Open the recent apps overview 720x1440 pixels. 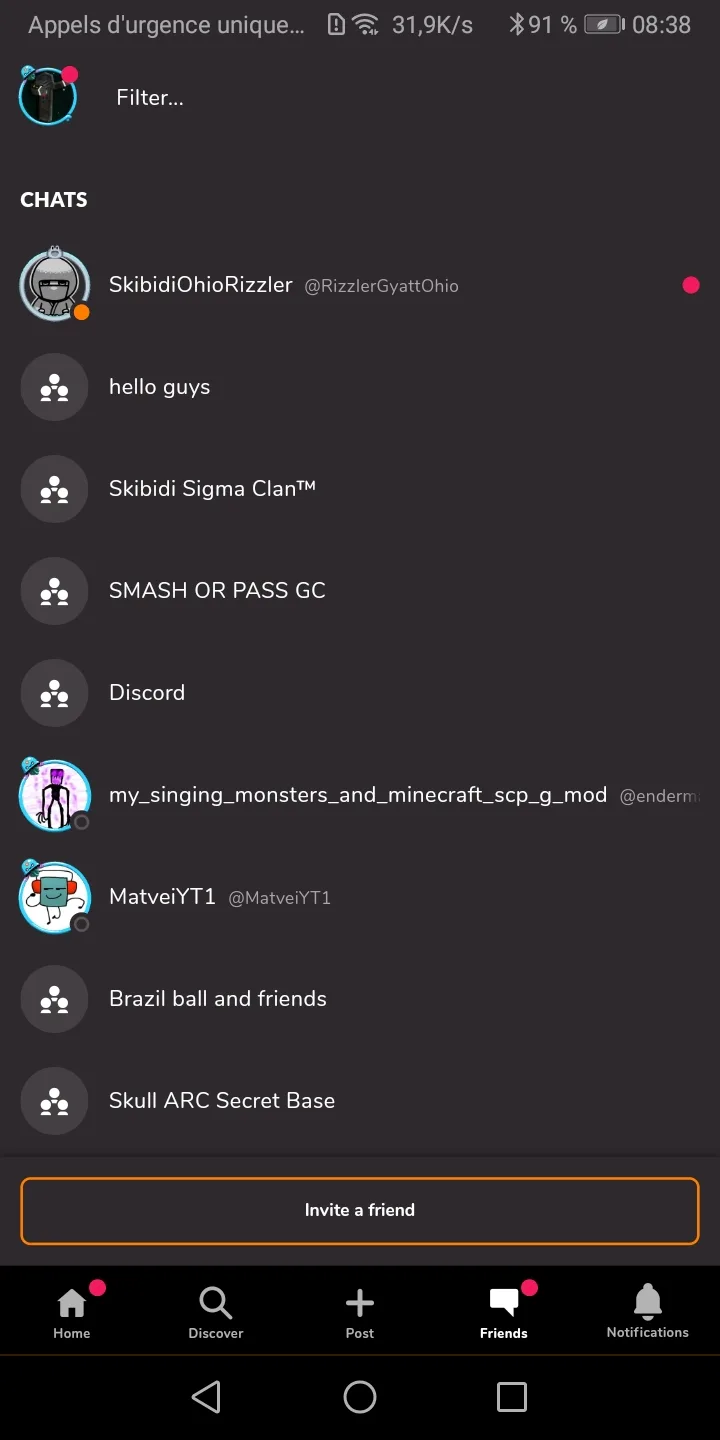click(512, 1397)
